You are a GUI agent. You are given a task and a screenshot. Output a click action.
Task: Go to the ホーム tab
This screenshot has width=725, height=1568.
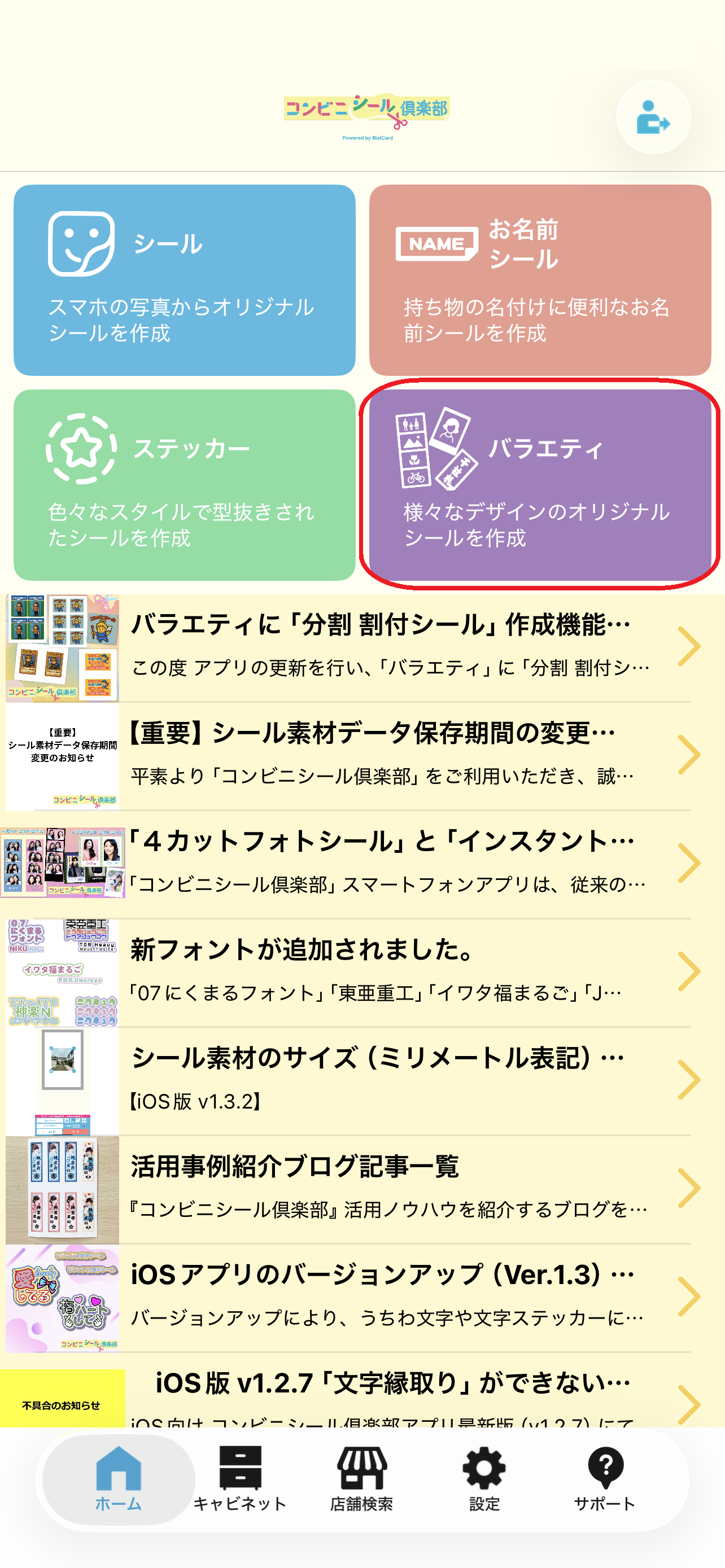click(x=119, y=1479)
